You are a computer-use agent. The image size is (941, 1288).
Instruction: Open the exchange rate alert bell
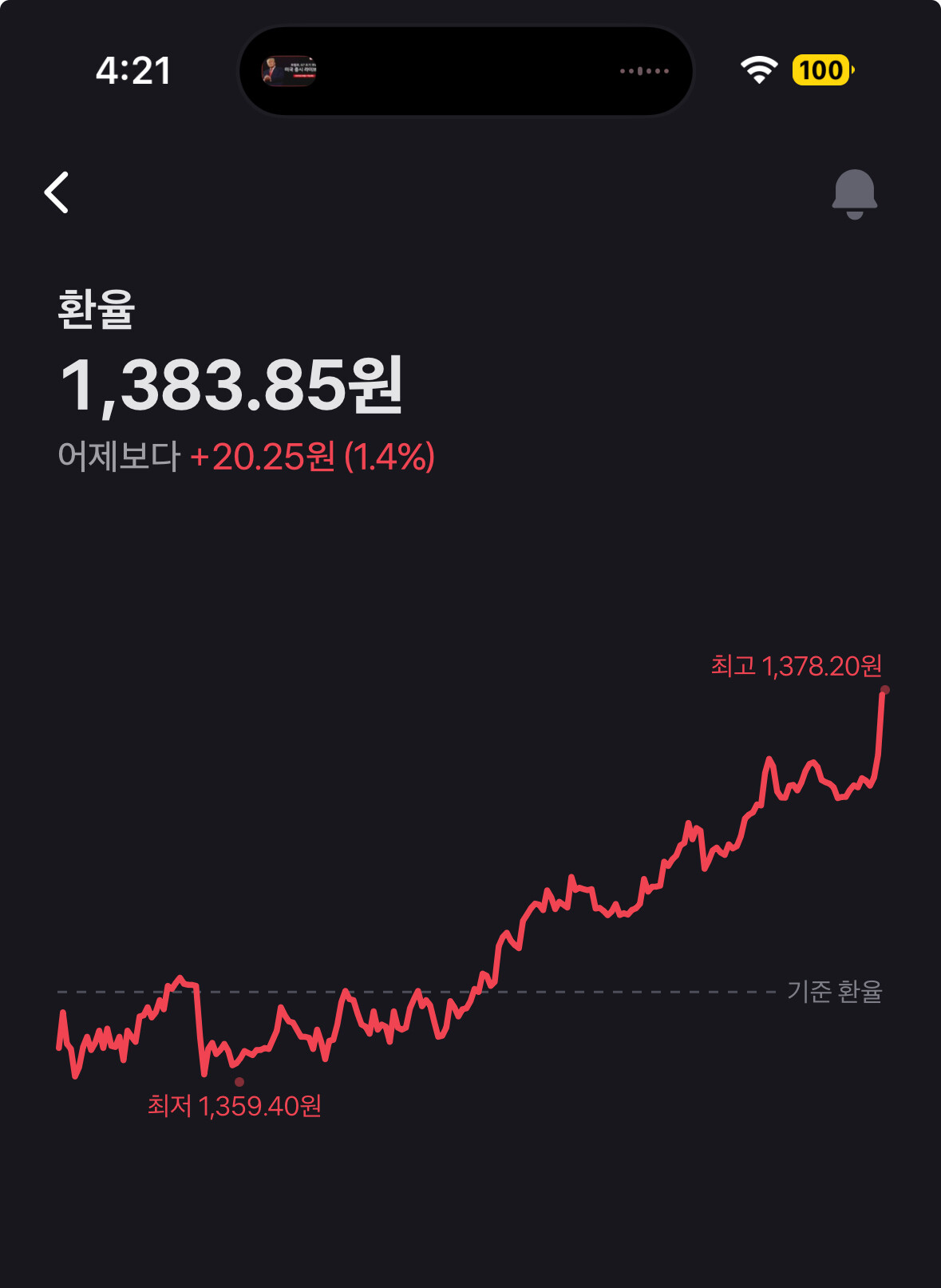pos(854,193)
